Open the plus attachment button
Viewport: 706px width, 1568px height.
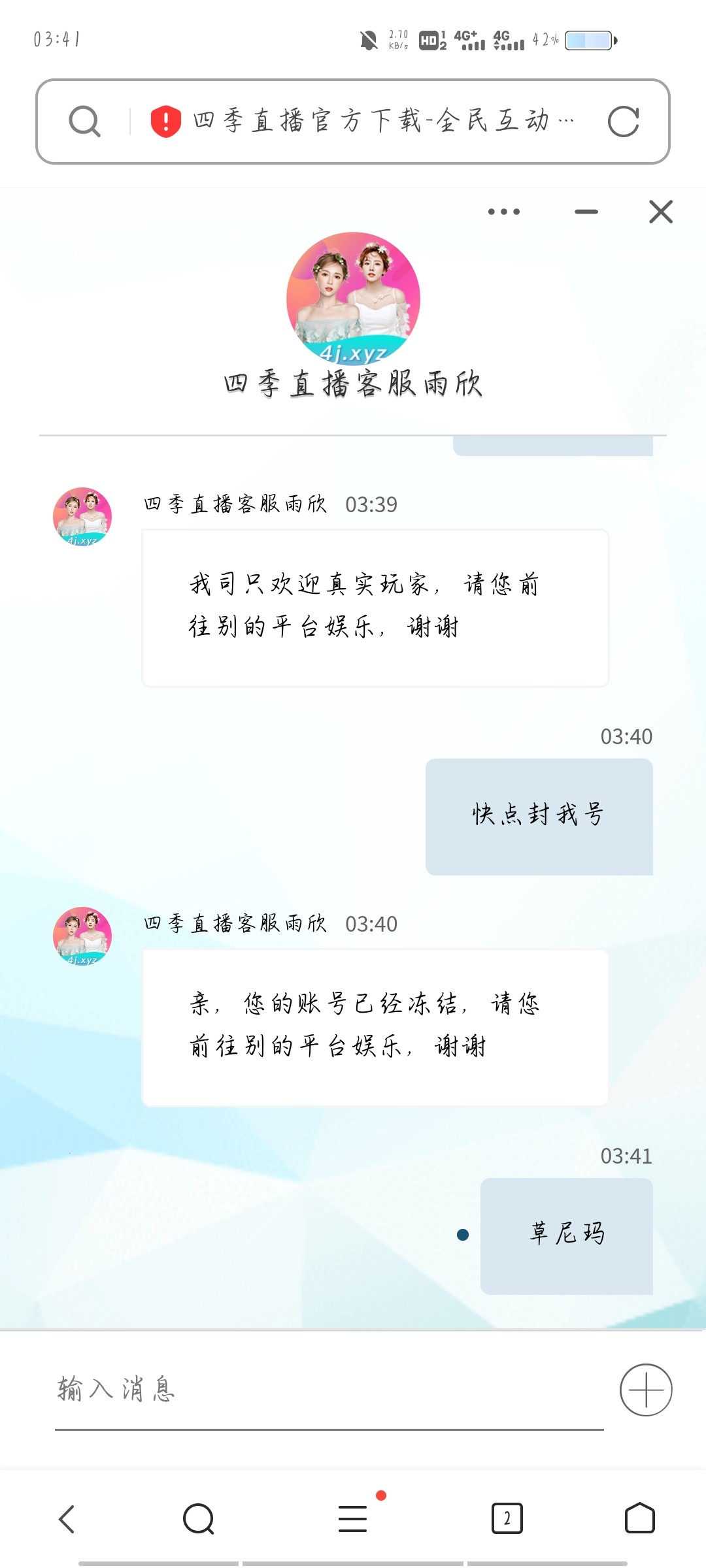coord(646,1390)
